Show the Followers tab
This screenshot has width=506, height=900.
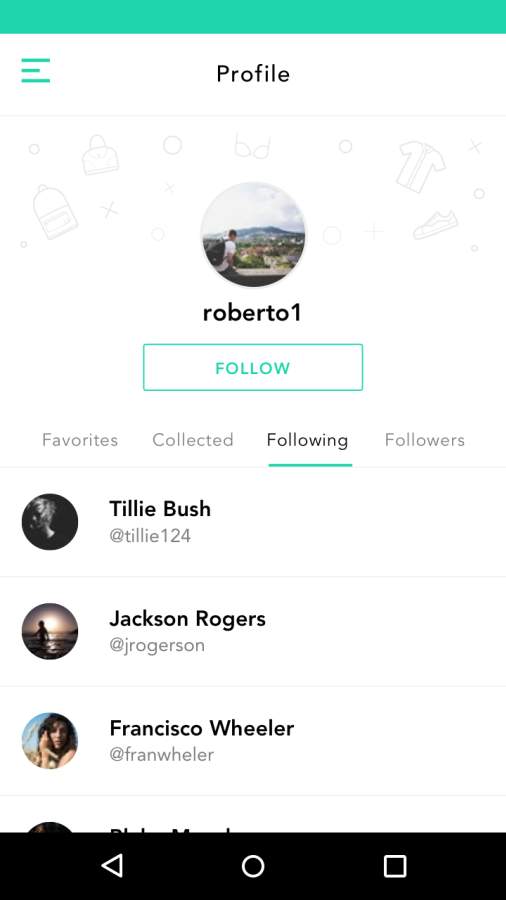(425, 440)
